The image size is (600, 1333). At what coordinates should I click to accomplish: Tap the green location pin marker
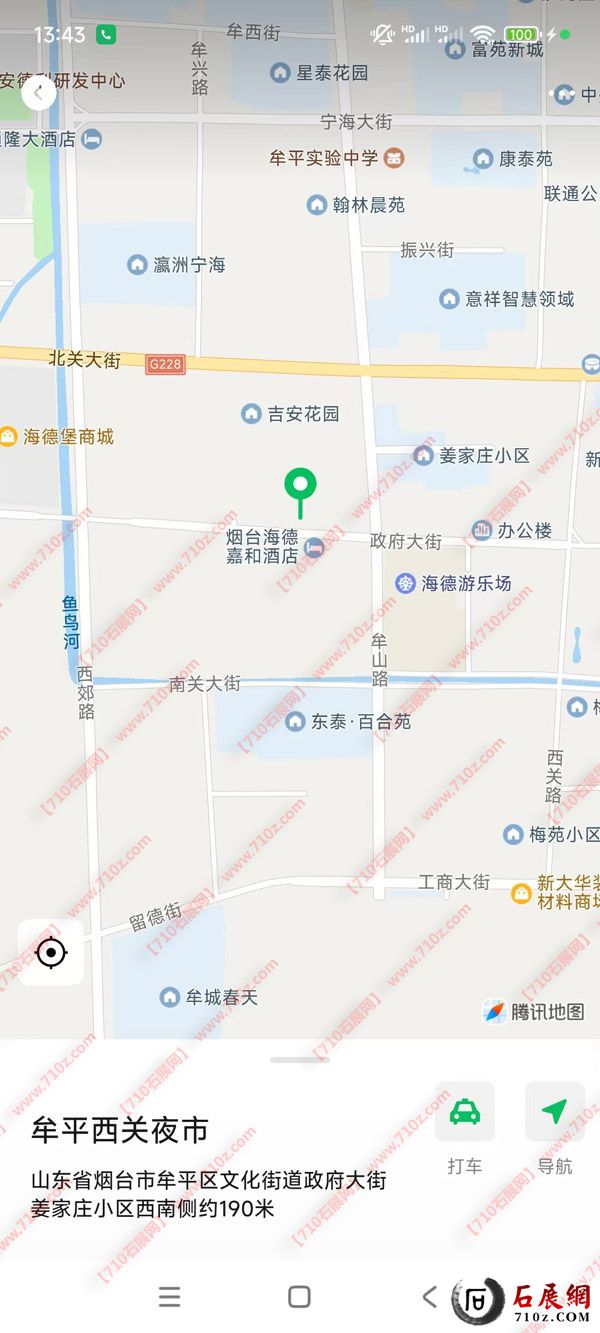click(x=300, y=488)
